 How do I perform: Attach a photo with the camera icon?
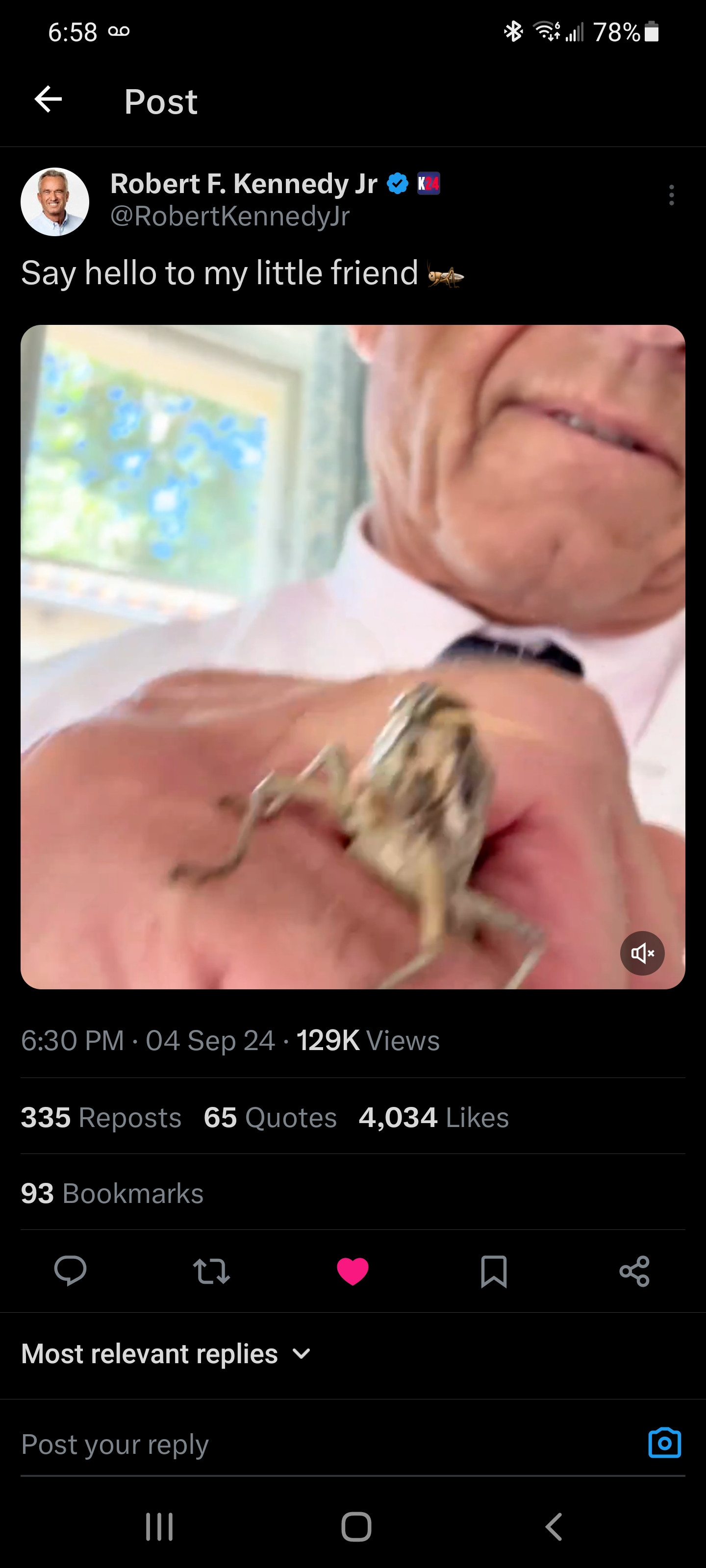tap(665, 1443)
